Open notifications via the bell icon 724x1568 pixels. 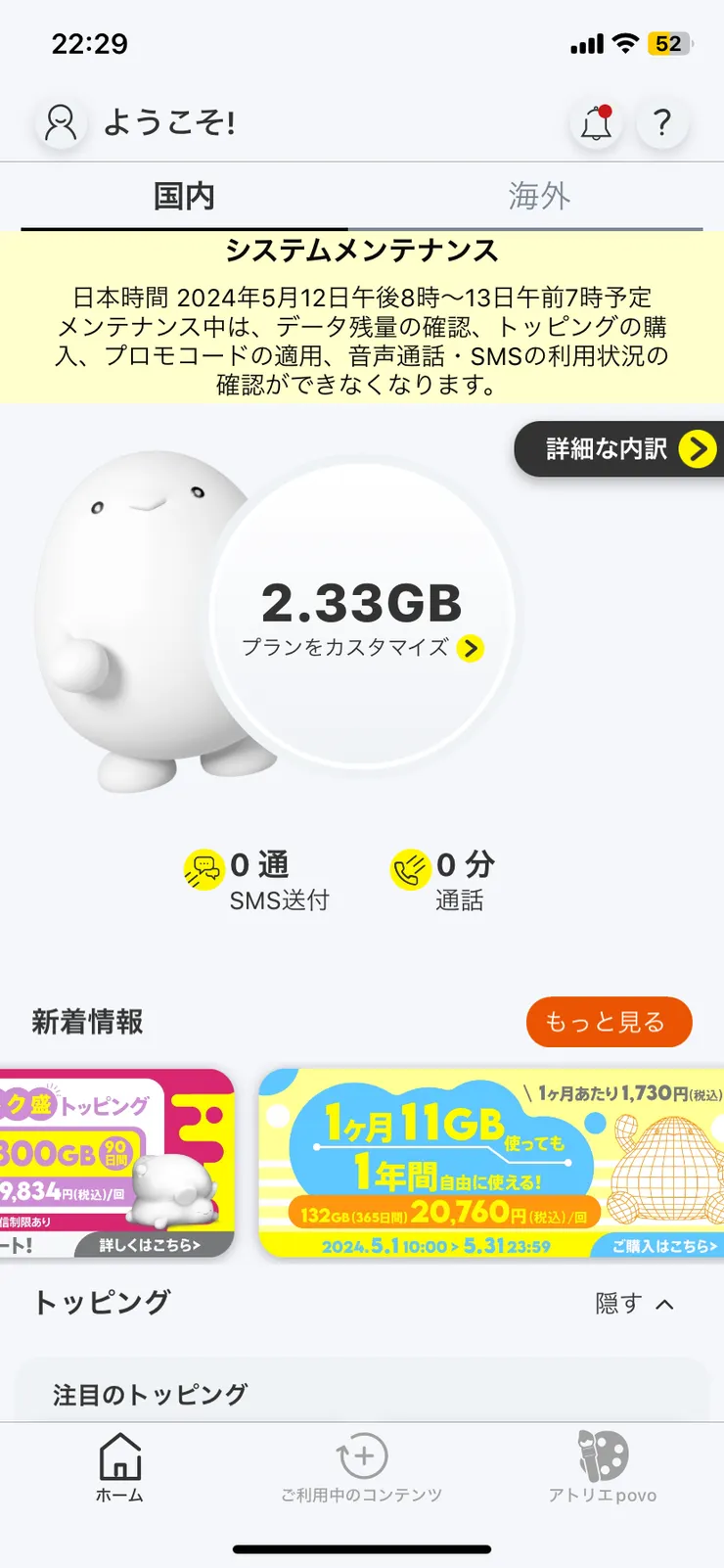596,123
